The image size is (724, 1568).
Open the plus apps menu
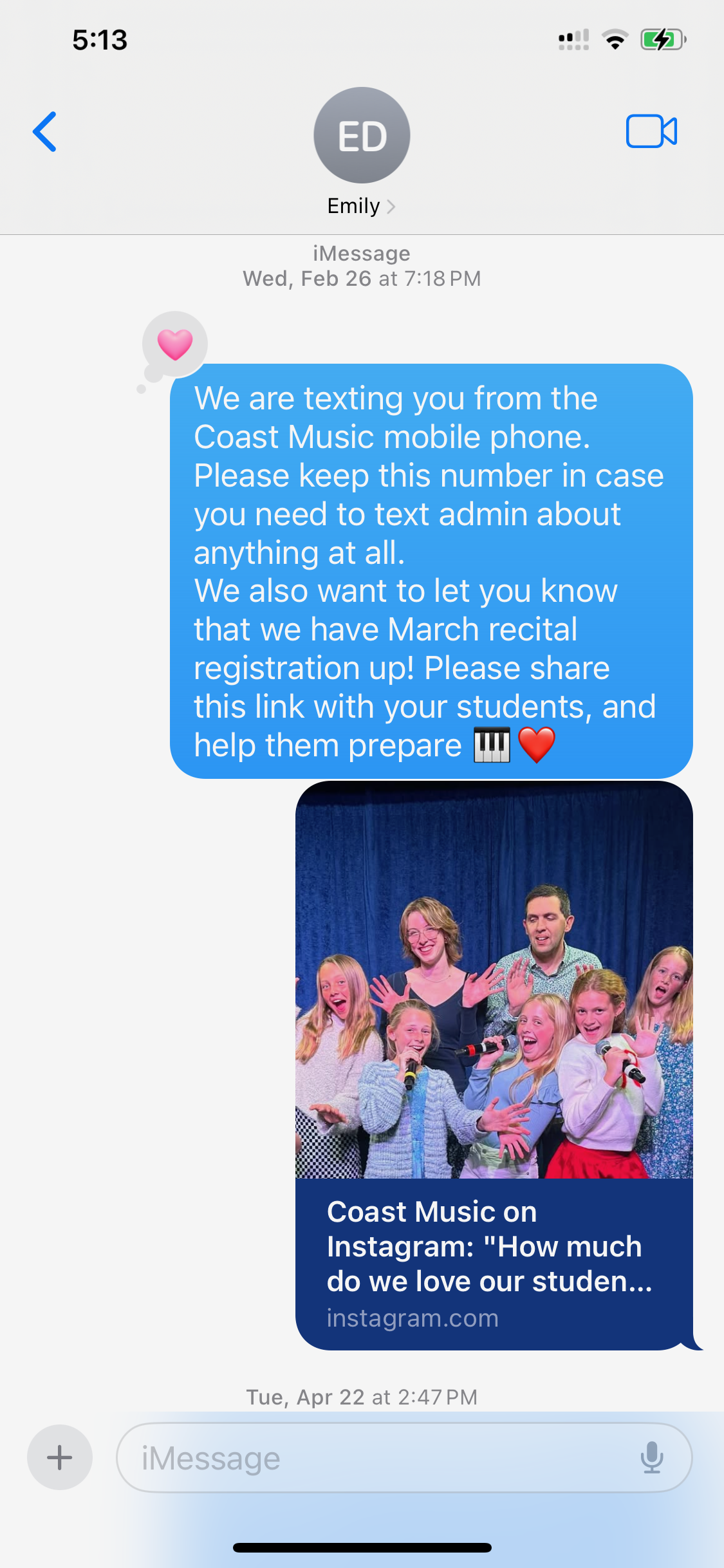[x=60, y=1457]
